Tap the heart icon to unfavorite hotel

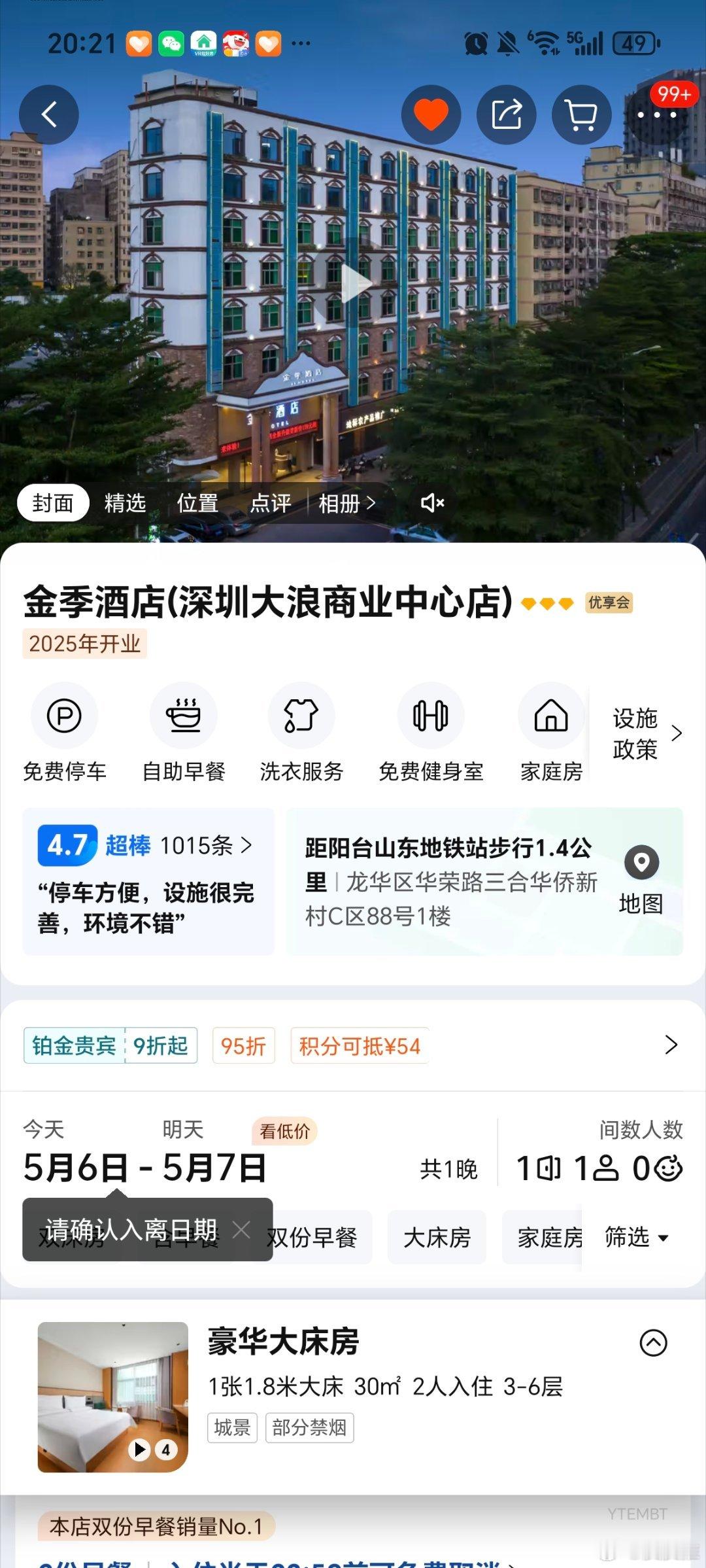tap(431, 114)
